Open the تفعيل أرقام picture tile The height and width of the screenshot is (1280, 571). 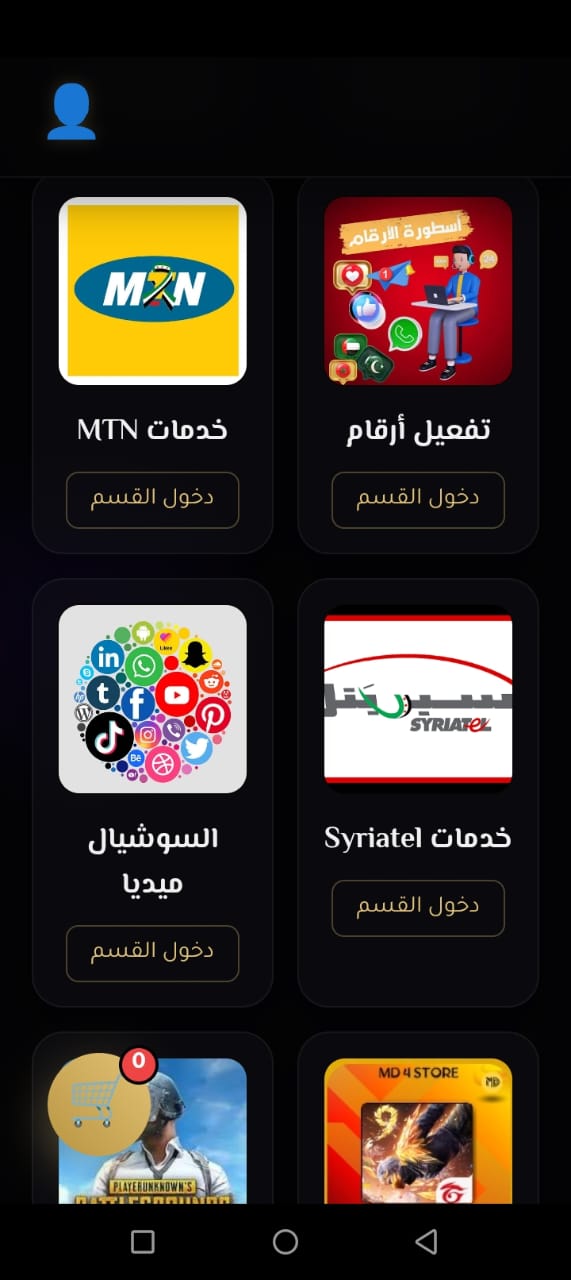tap(418, 291)
